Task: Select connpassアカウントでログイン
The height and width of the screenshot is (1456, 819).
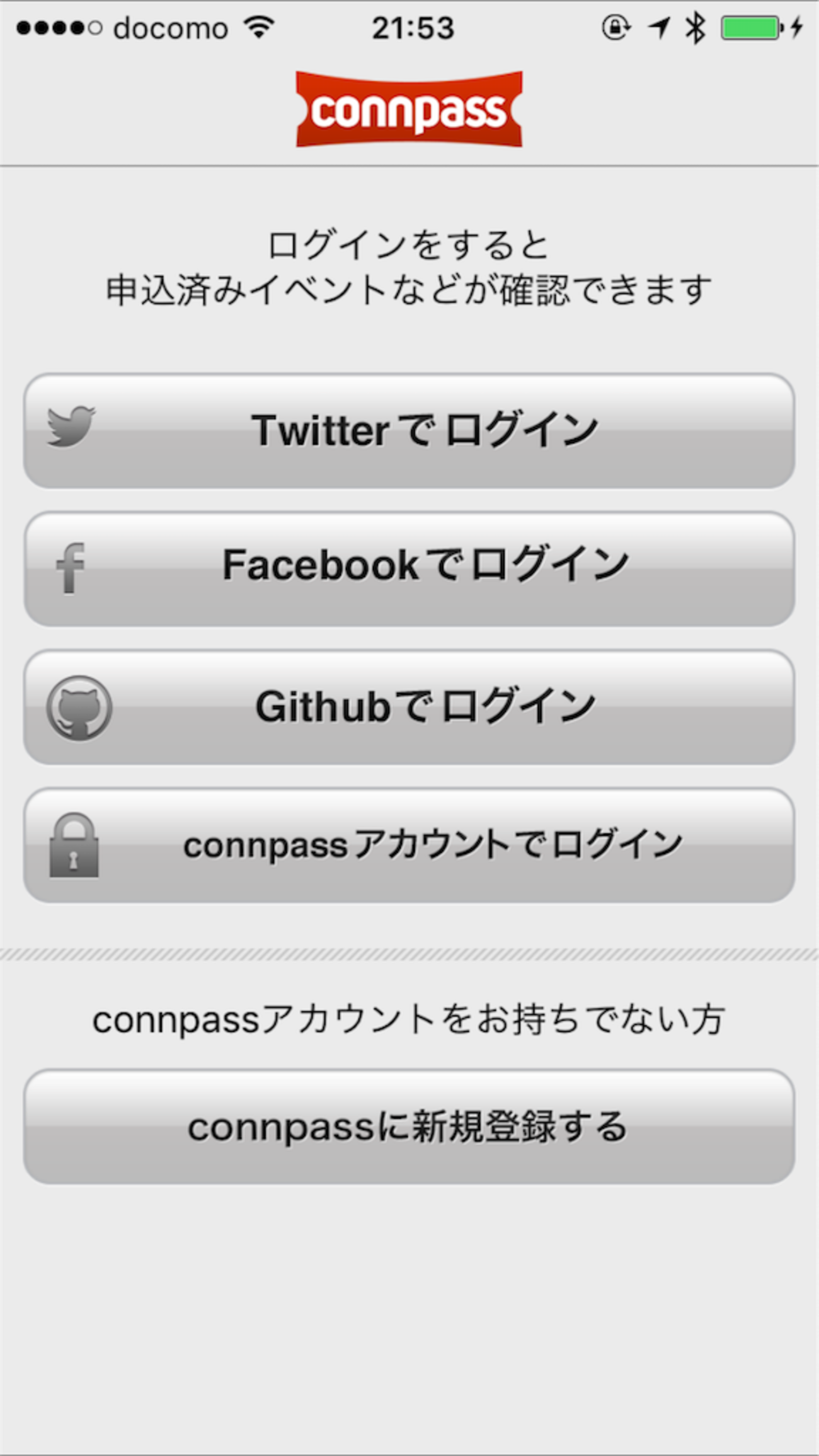Action: 409,845
